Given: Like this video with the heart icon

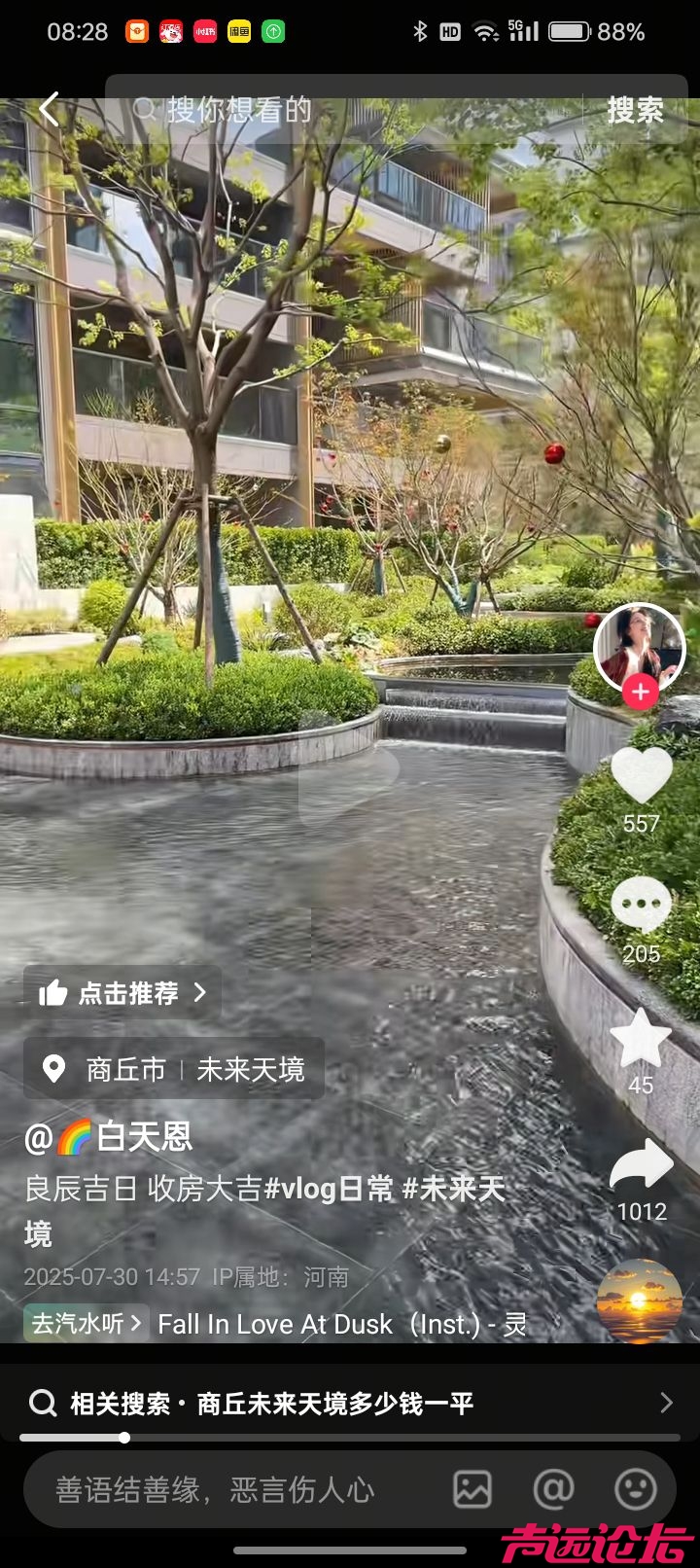Looking at the screenshot, I should pos(641,775).
